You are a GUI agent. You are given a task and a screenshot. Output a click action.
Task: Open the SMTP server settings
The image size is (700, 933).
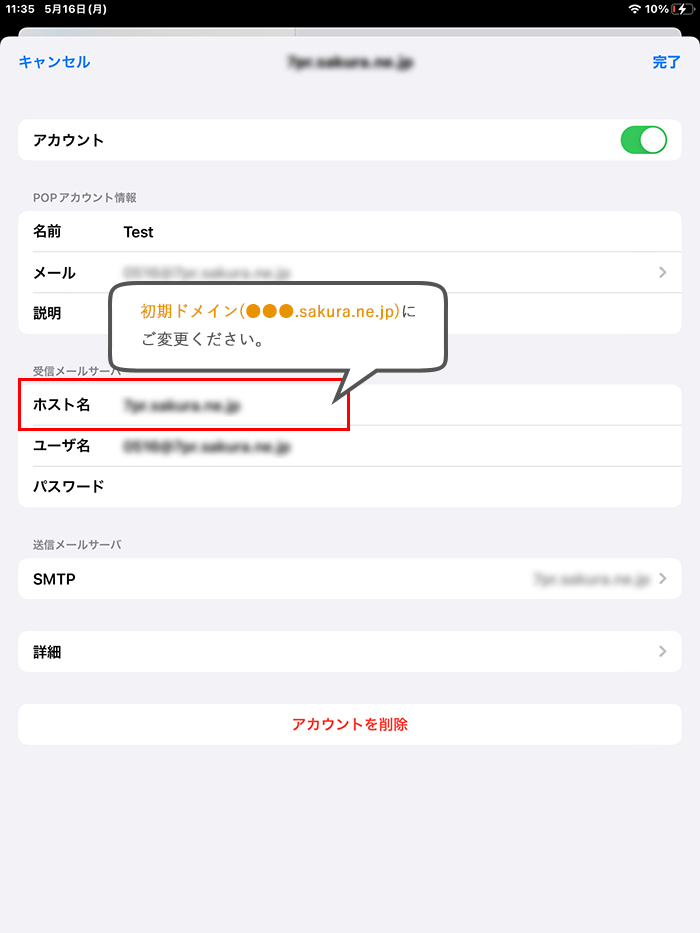tap(350, 579)
